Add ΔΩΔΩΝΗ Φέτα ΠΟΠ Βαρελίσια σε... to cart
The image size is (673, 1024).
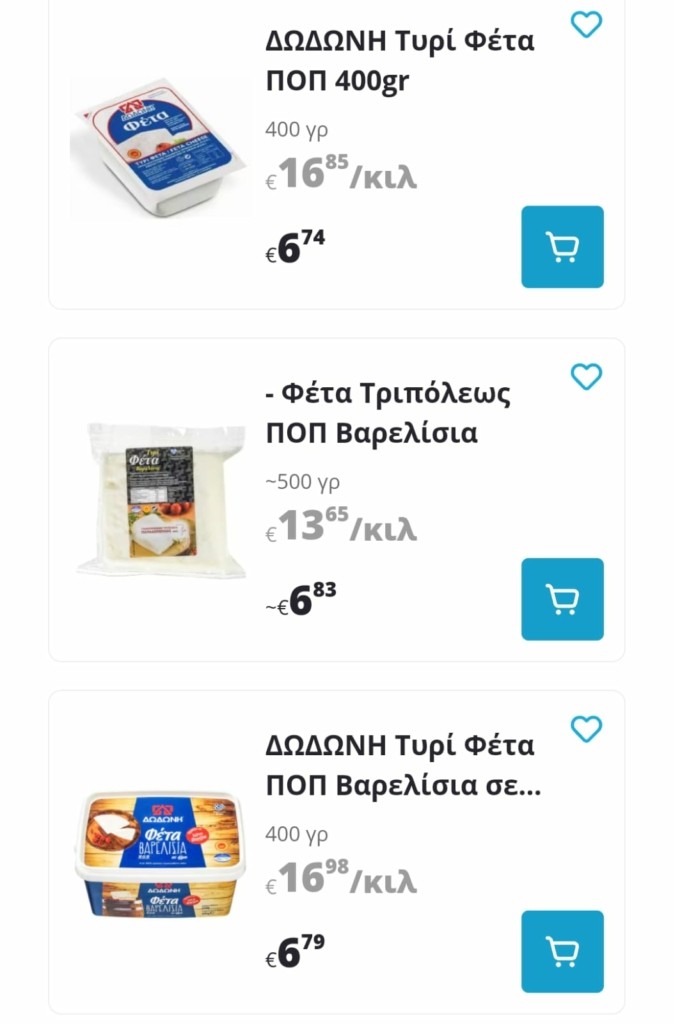tap(562, 951)
